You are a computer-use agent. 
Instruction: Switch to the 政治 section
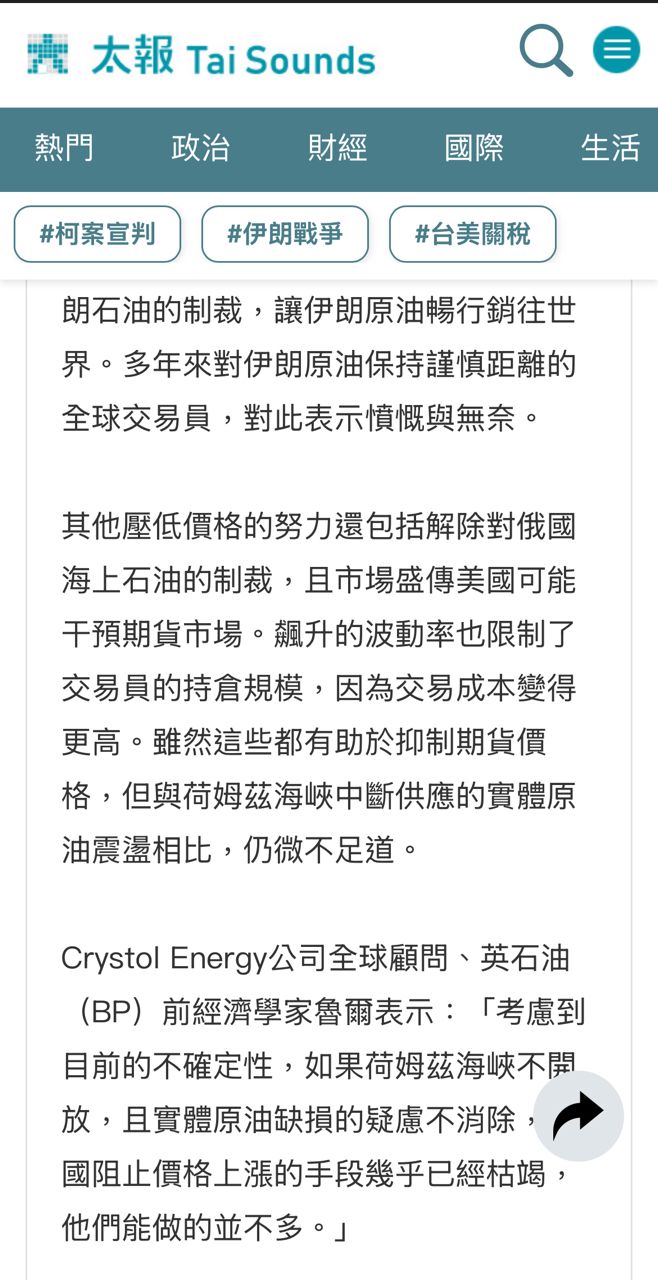coord(200,149)
